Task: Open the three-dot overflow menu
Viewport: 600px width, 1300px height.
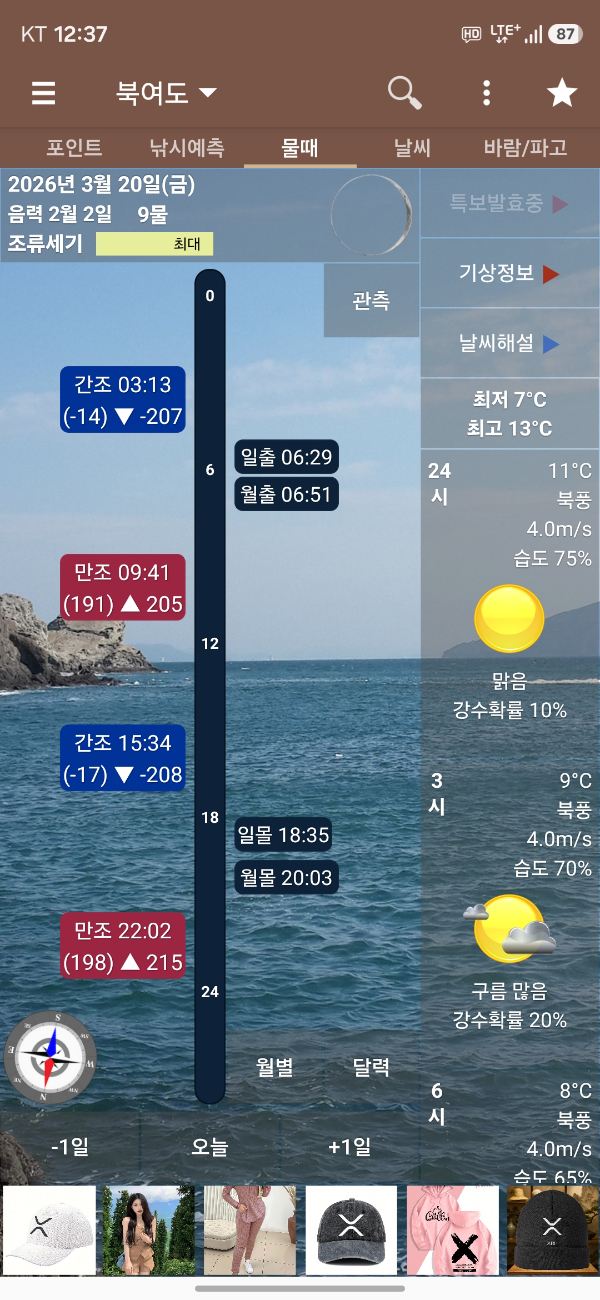Action: pos(486,94)
